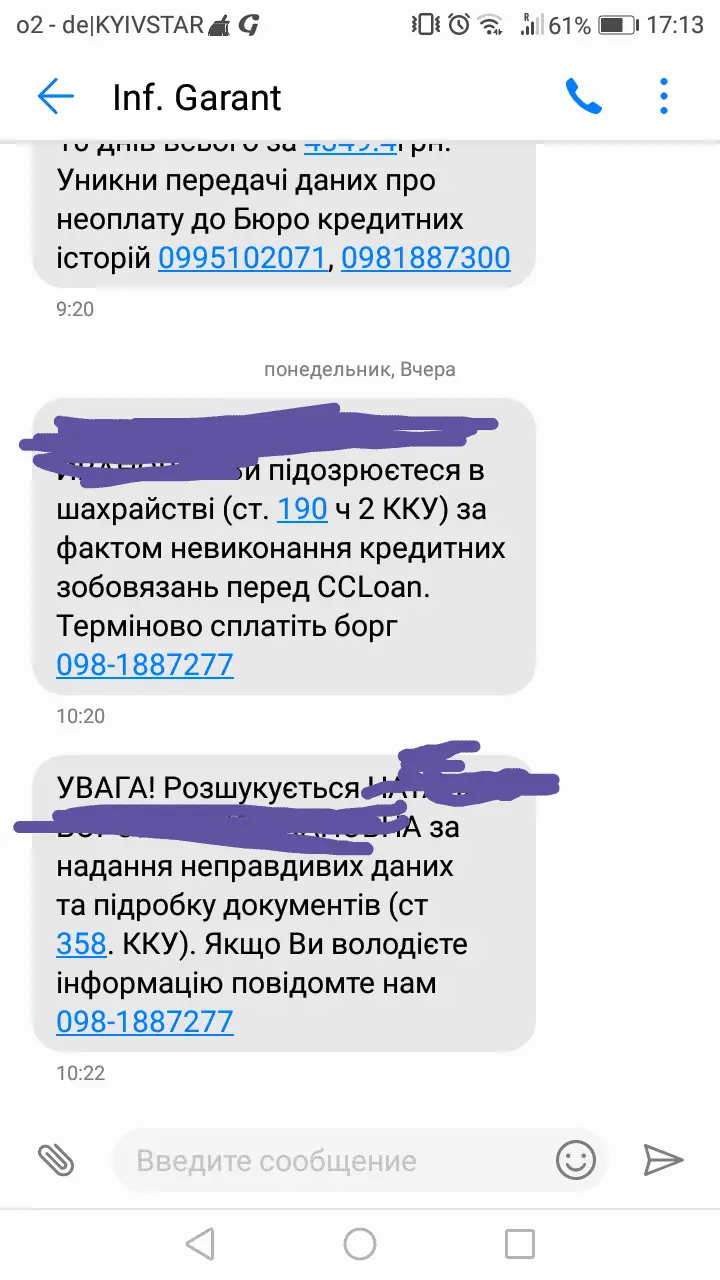The width and height of the screenshot is (720, 1280).
Task: Tap phone number link 0981887300
Action: [x=425, y=258]
